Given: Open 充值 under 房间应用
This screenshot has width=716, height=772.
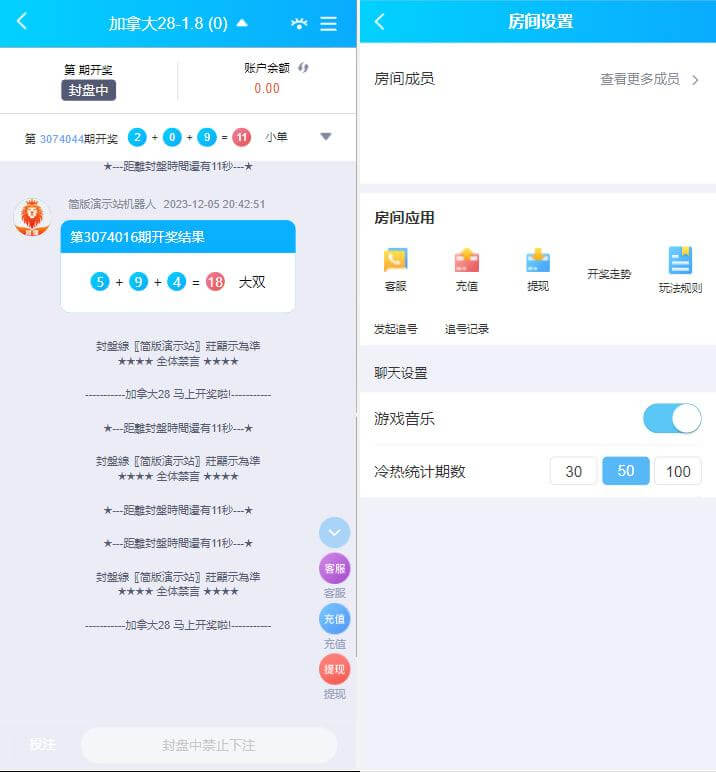Looking at the screenshot, I should (466, 270).
